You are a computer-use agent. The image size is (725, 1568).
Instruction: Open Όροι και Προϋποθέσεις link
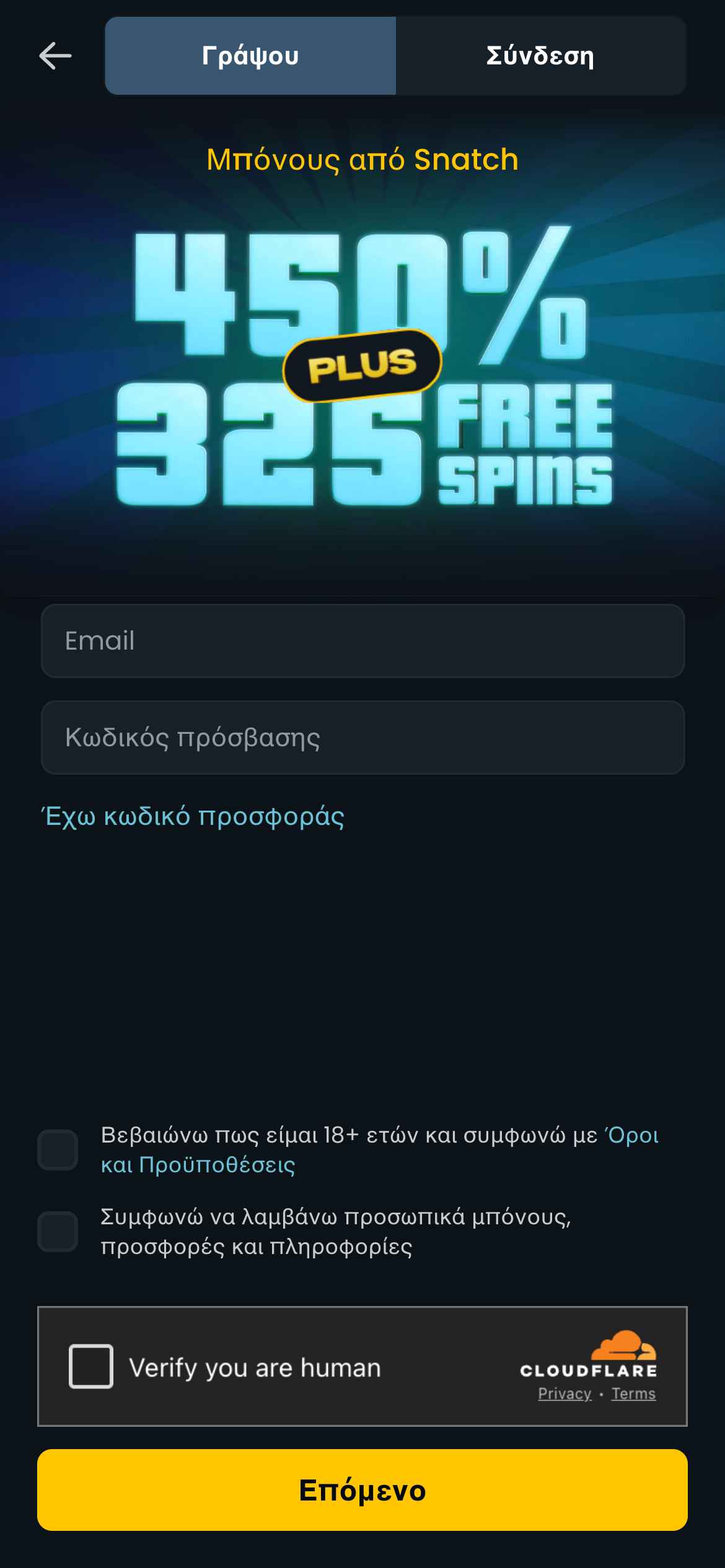198,1165
